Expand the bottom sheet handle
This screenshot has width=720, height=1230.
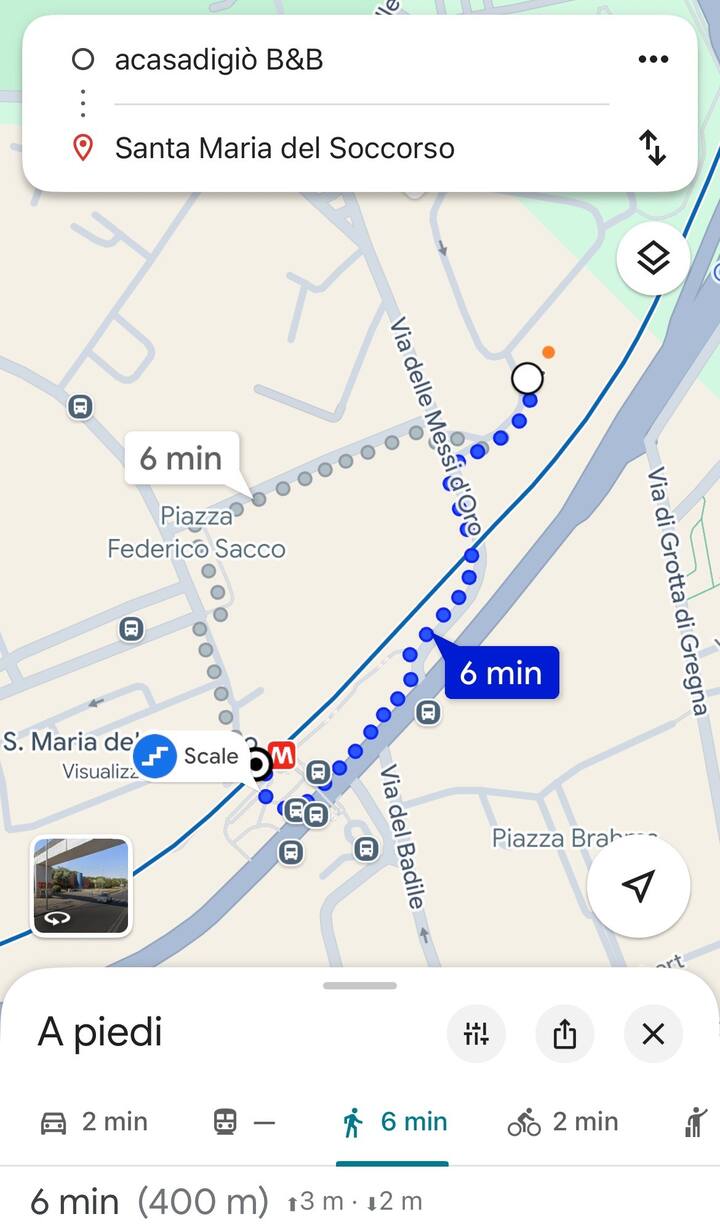pyautogui.click(x=360, y=986)
